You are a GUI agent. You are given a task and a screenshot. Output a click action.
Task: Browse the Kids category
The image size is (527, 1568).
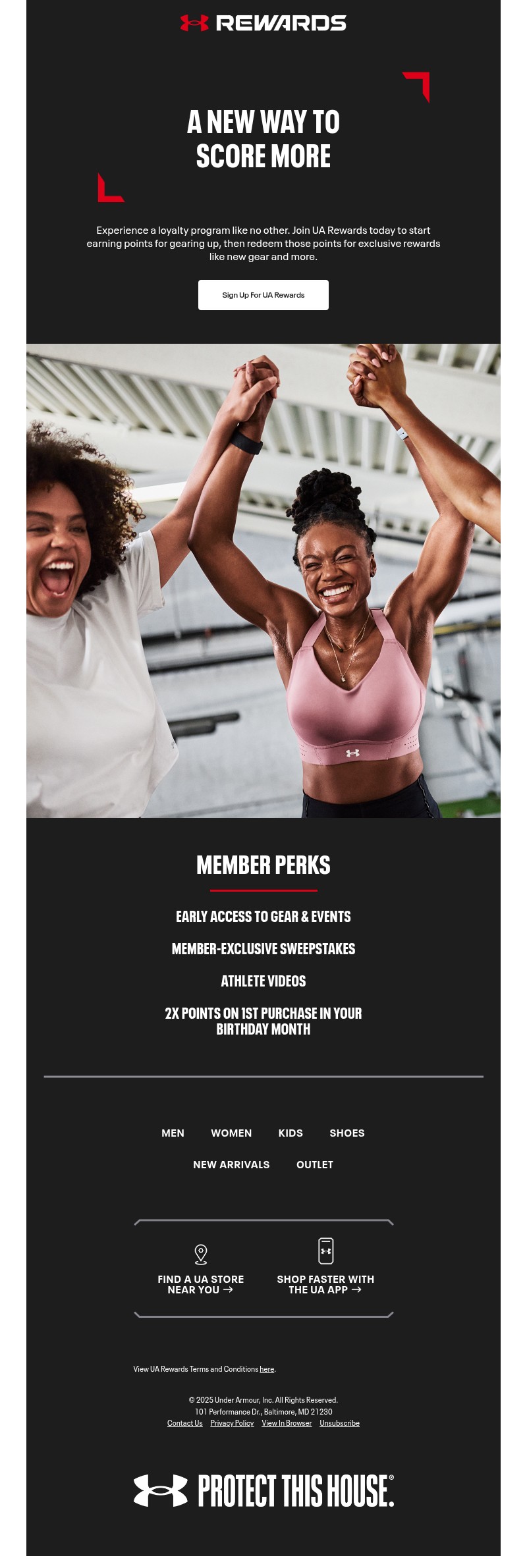coord(291,1133)
